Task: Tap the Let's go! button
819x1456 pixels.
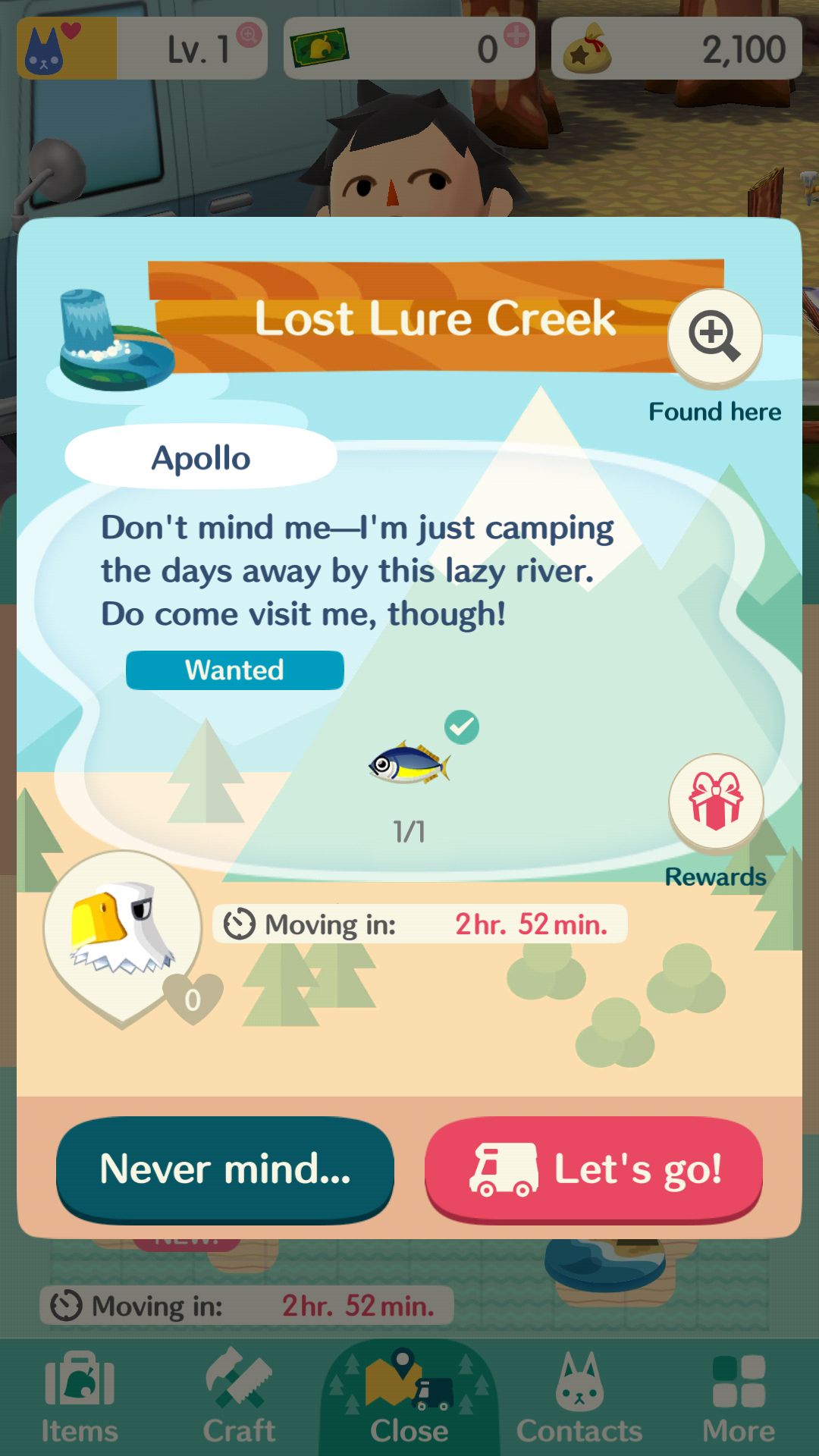Action: (x=594, y=1169)
